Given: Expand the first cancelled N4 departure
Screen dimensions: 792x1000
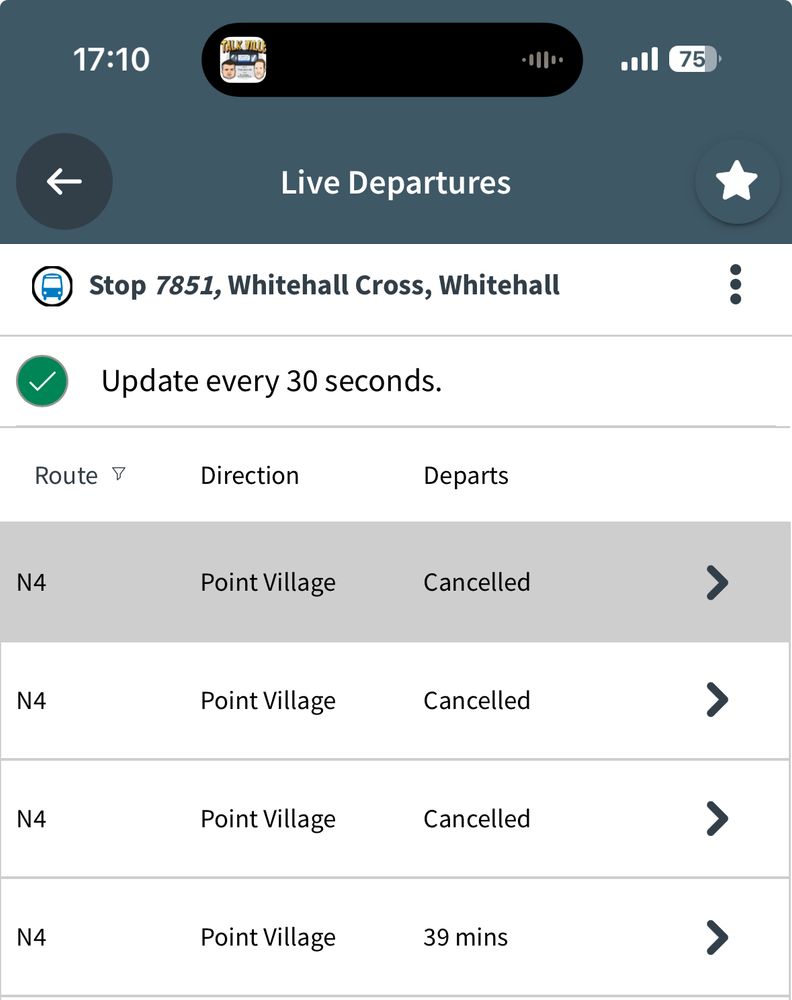Looking at the screenshot, I should click(x=716, y=582).
